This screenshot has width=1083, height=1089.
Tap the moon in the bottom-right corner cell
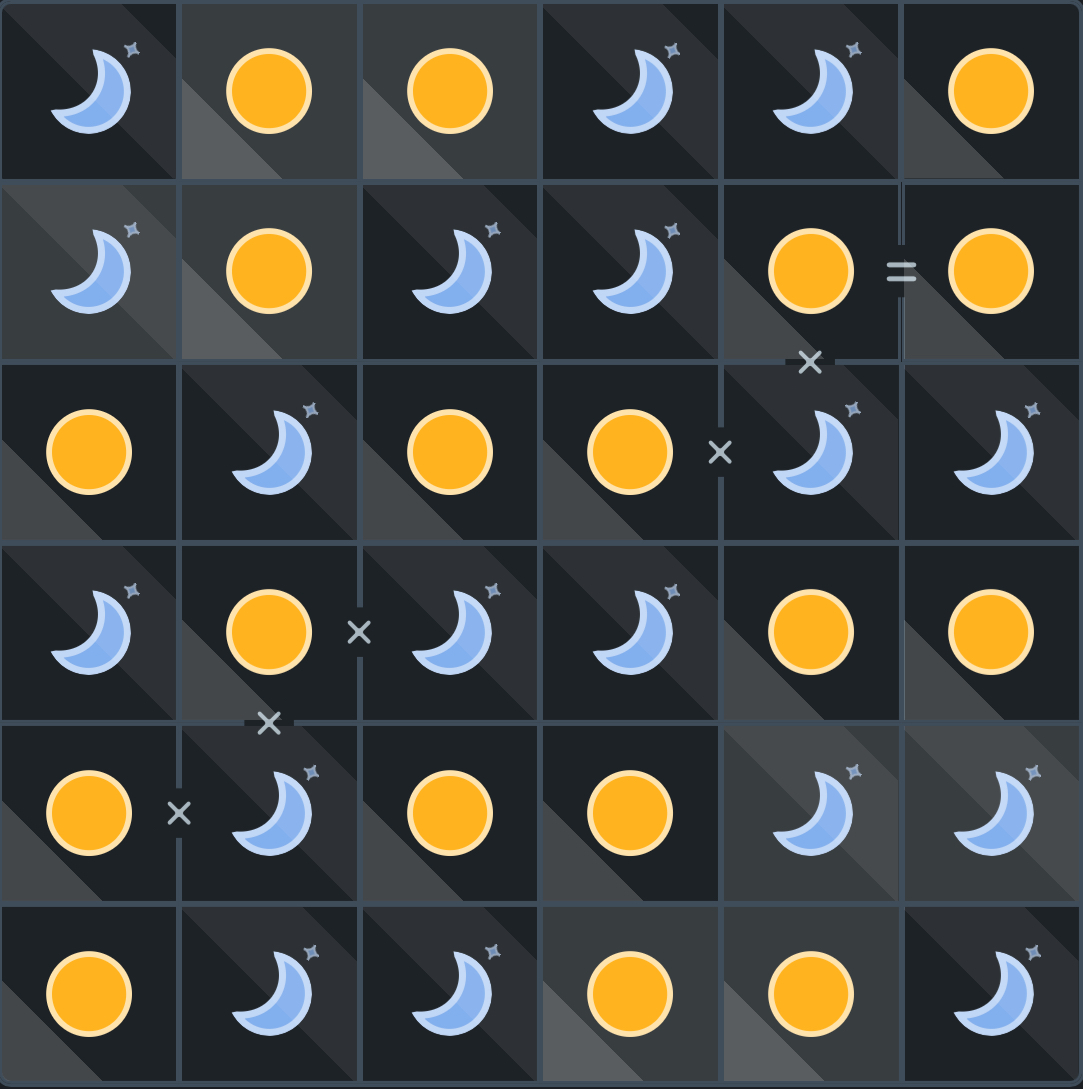[990, 994]
